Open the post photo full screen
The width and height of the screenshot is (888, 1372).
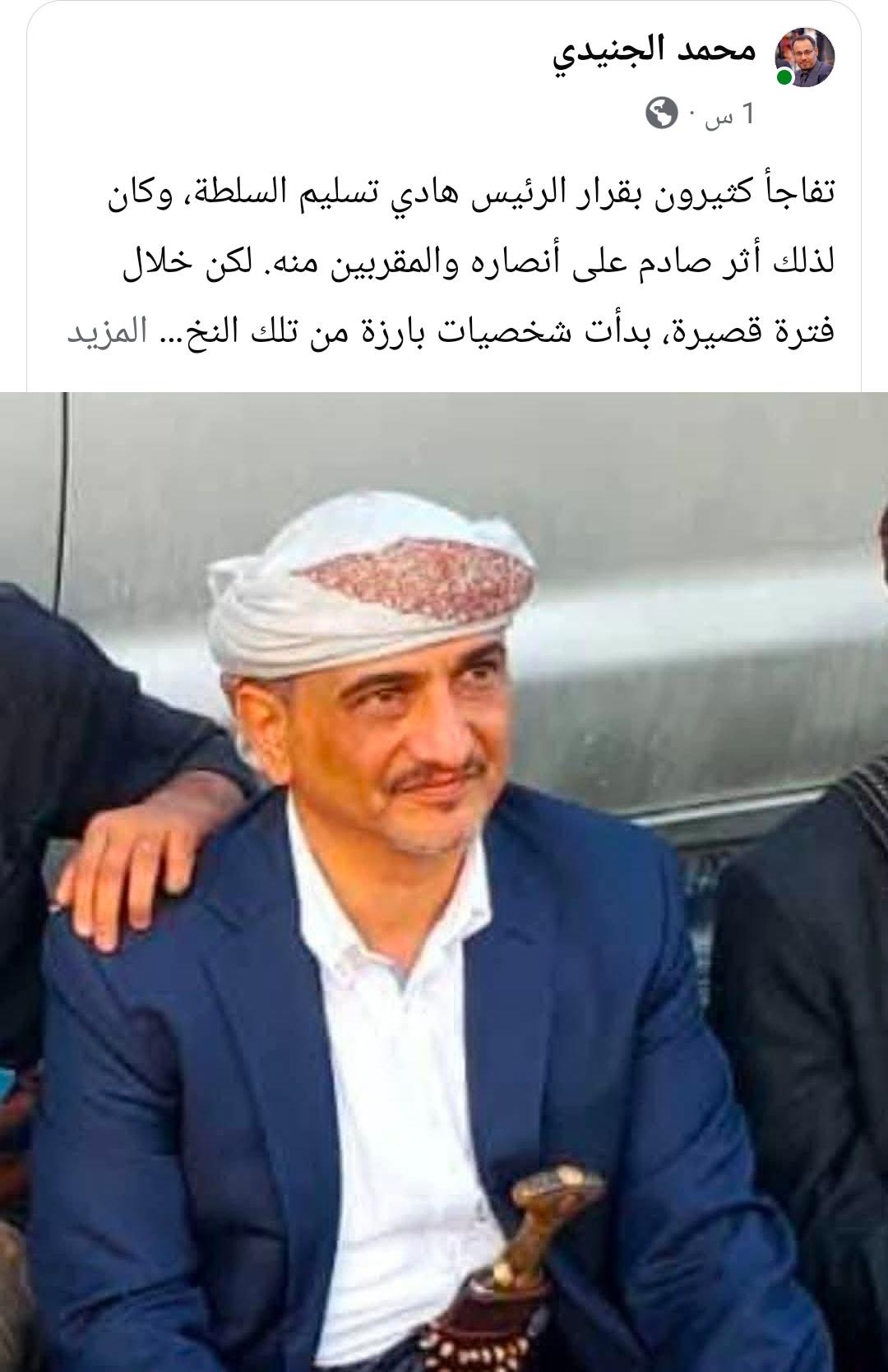tap(444, 880)
